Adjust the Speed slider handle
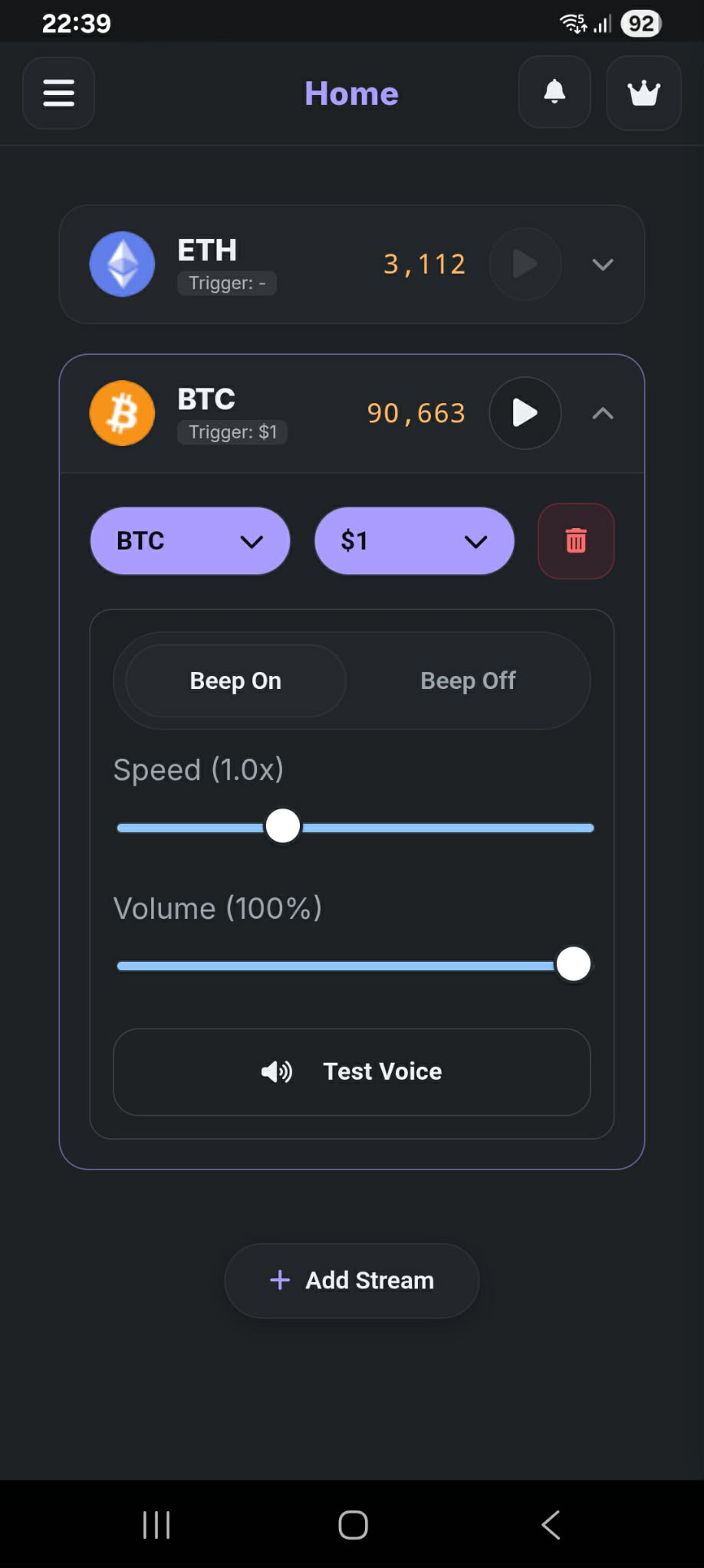Image resolution: width=704 pixels, height=1568 pixels. [x=282, y=825]
